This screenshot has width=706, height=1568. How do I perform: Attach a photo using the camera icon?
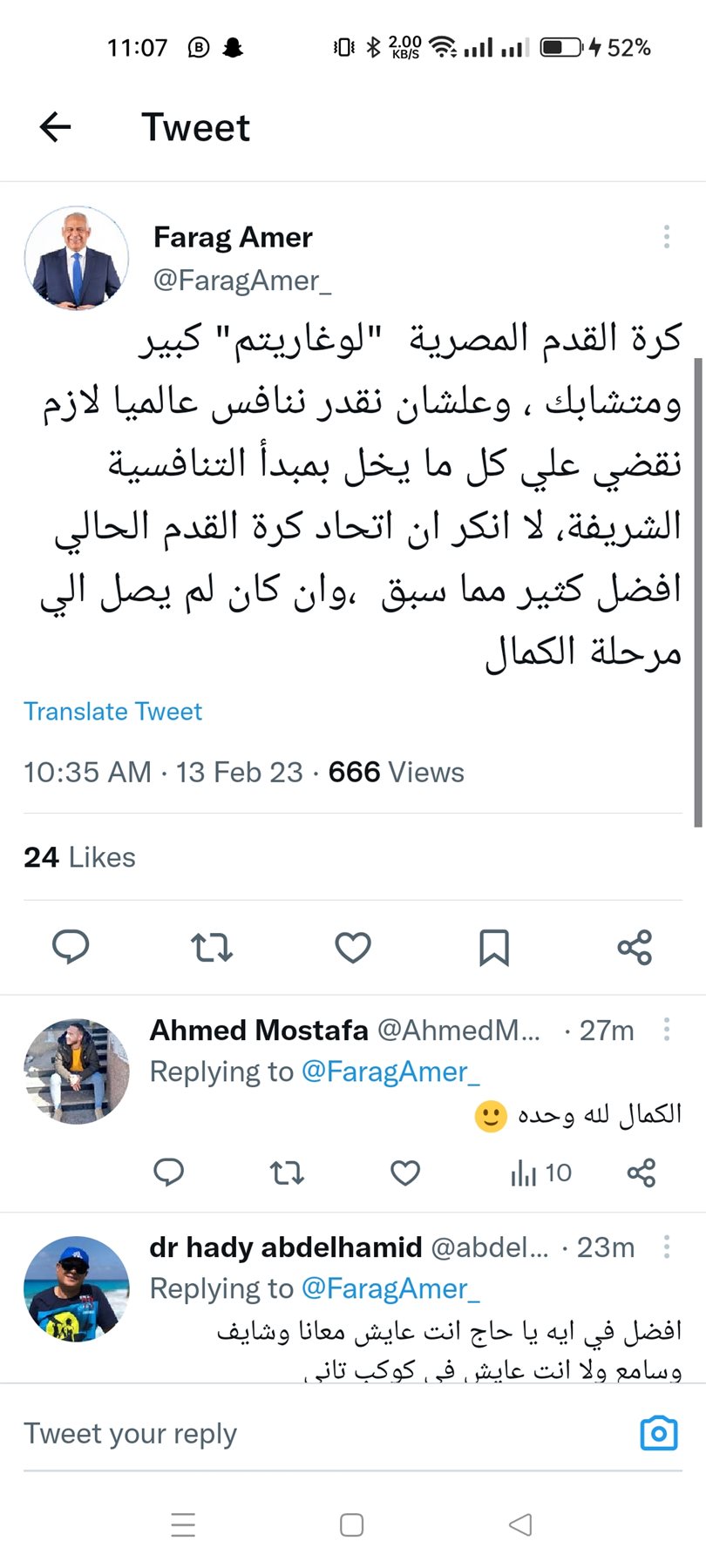(x=659, y=1433)
